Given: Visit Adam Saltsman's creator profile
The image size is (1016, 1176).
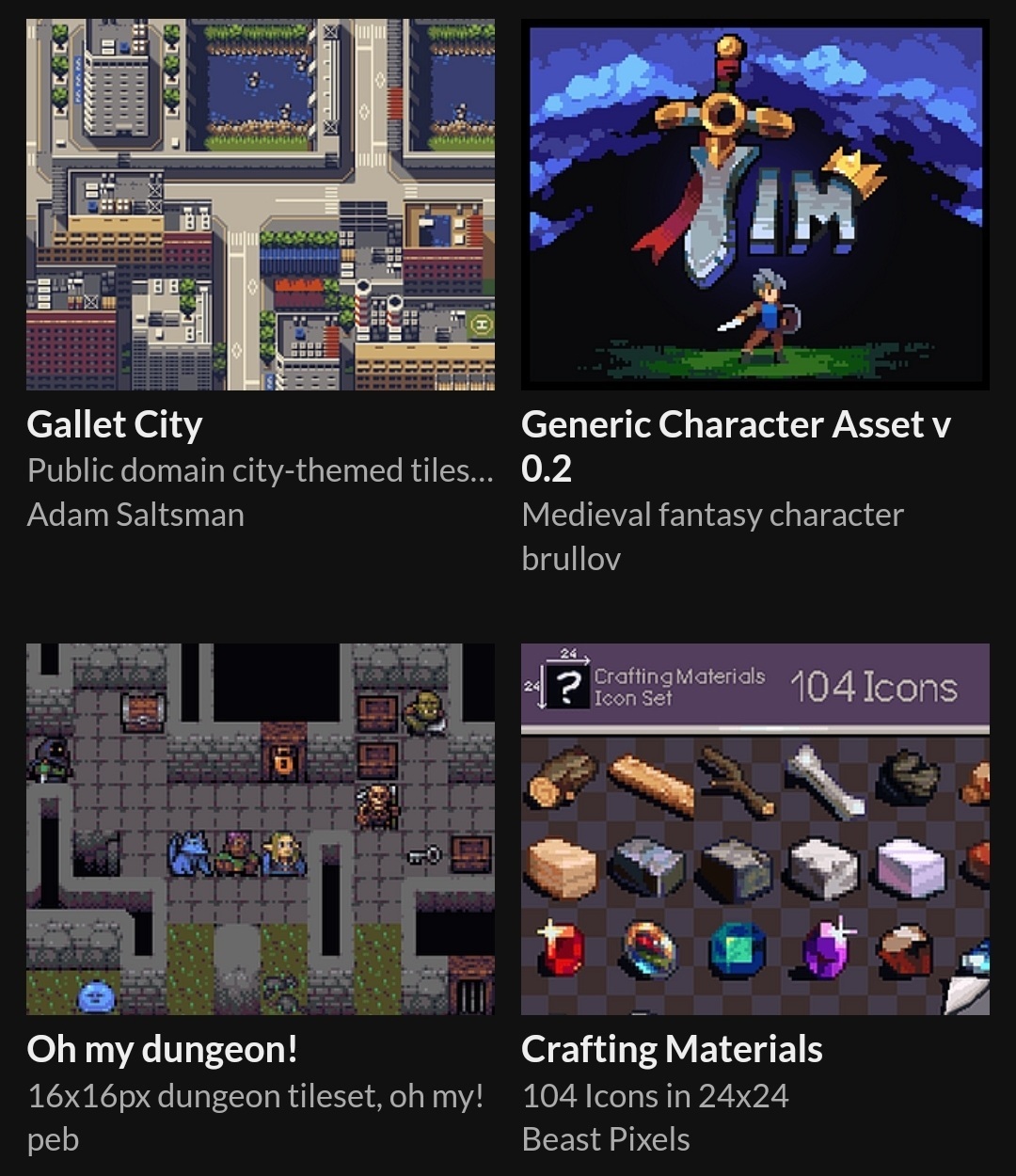Looking at the screenshot, I should [135, 515].
